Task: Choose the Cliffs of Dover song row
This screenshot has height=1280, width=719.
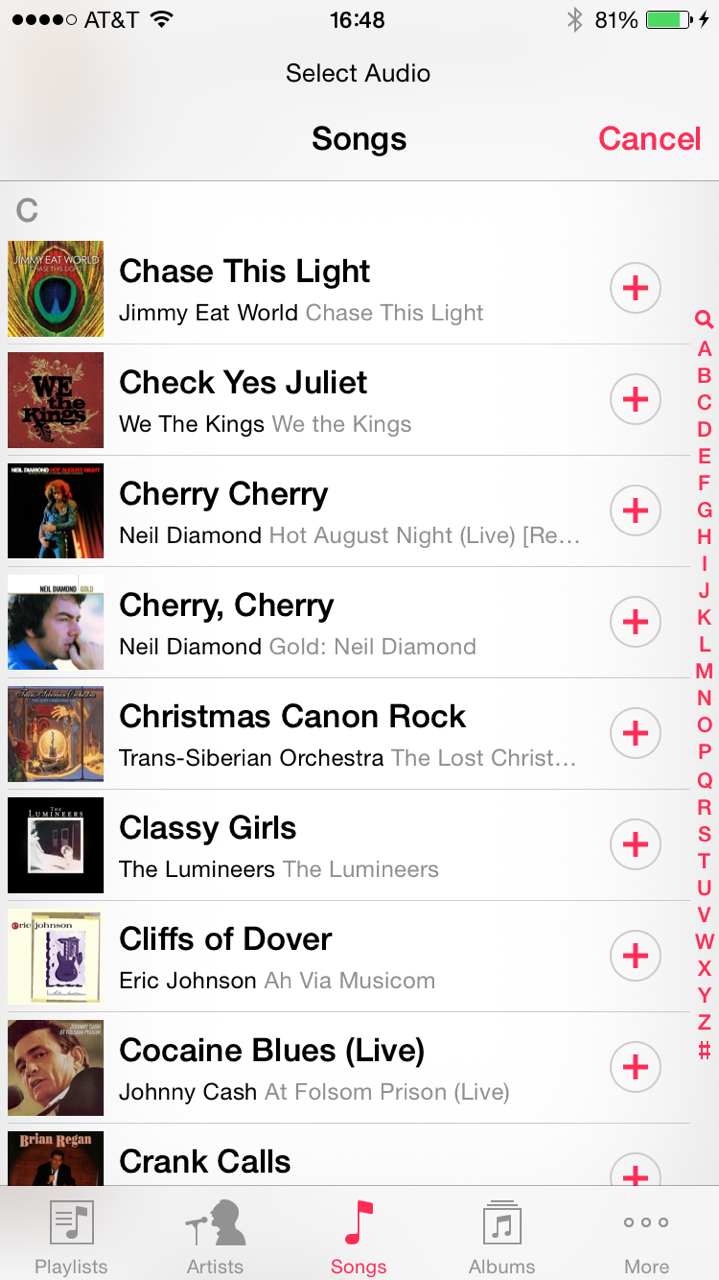Action: point(300,956)
